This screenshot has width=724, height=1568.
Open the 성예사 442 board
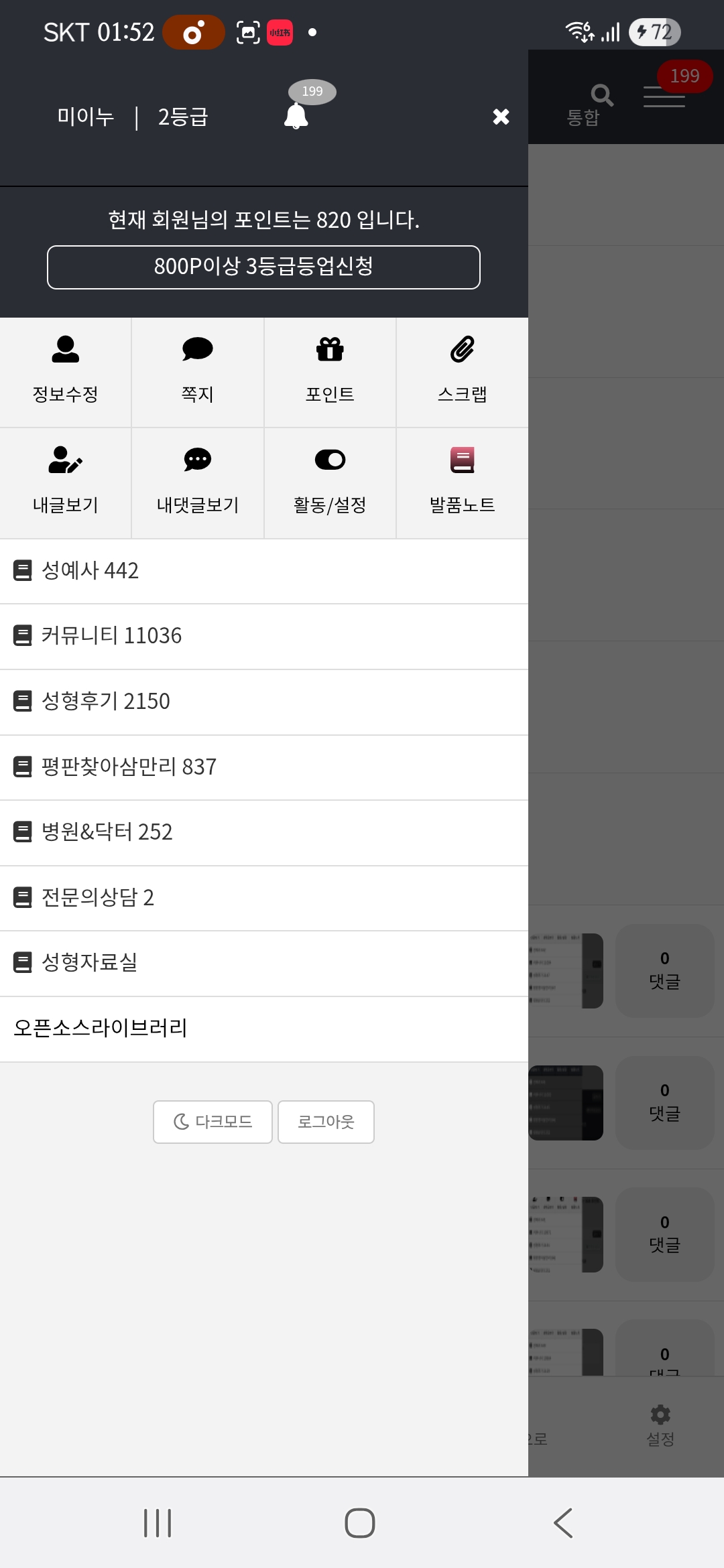tap(264, 571)
